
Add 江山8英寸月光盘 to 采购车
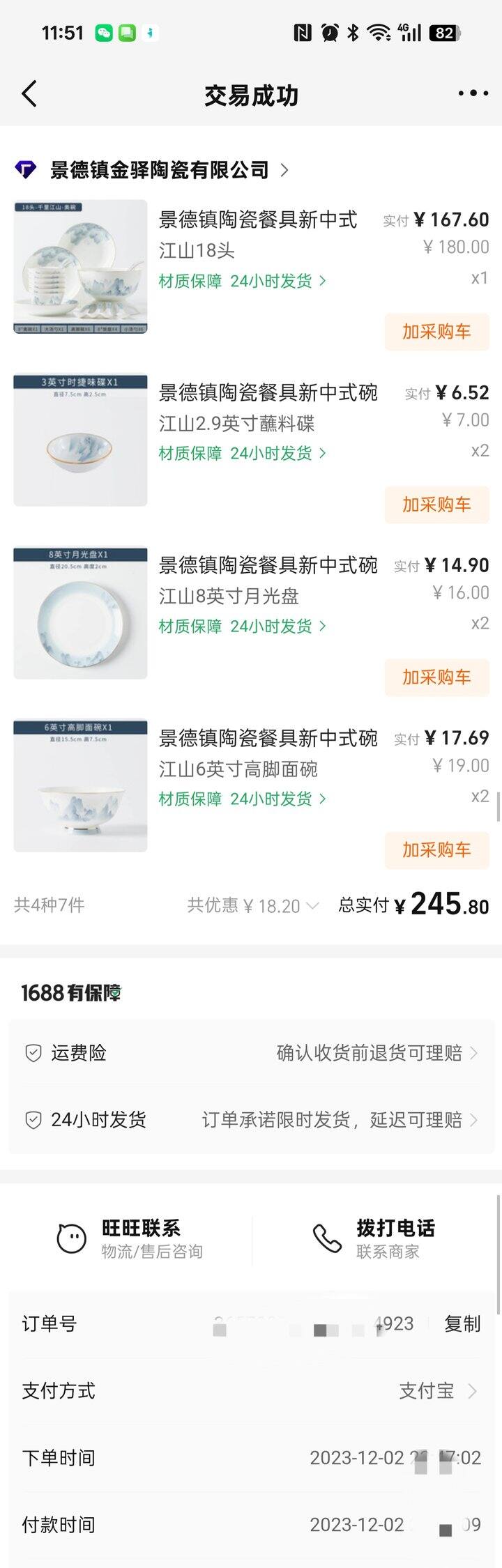pos(436,677)
